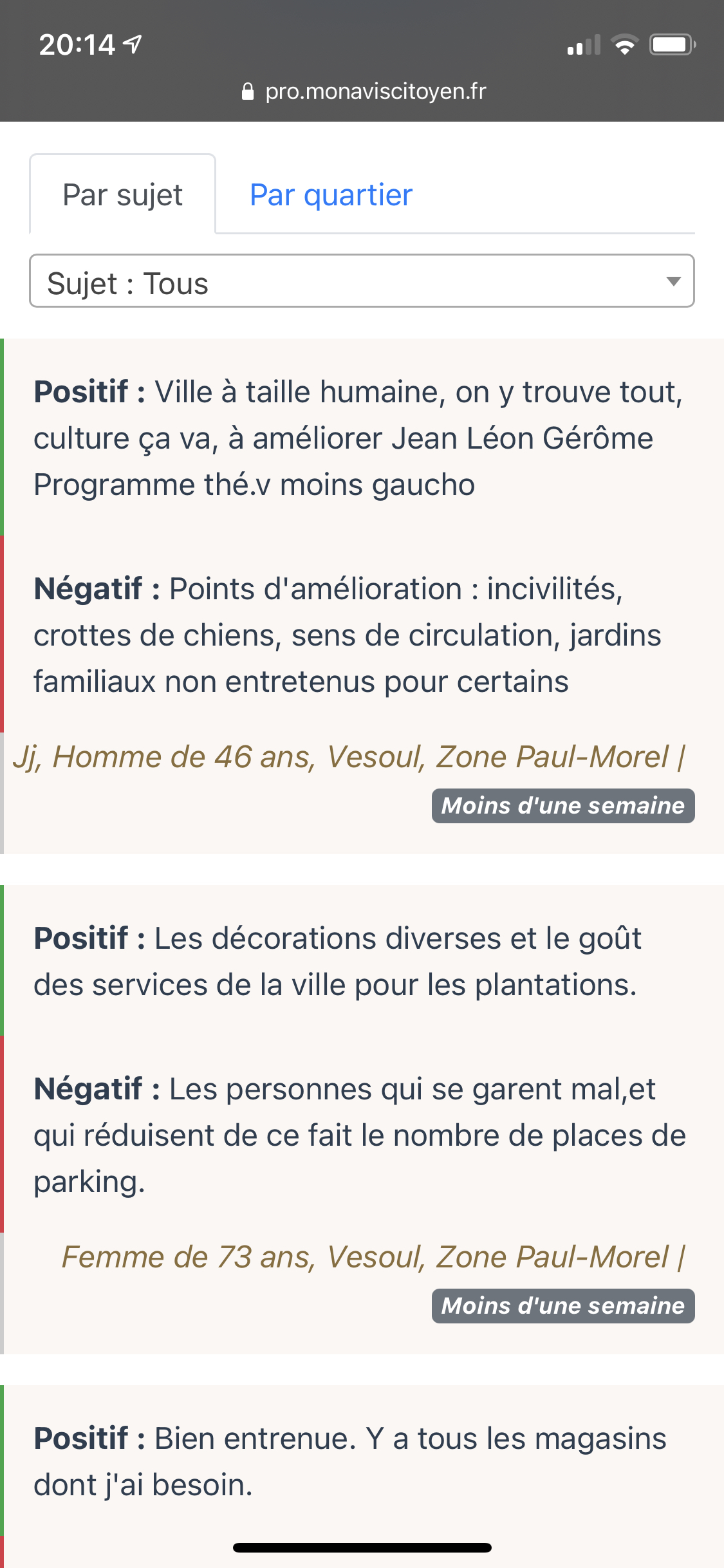Expand the Sujet : Tous dropdown

tap(362, 282)
